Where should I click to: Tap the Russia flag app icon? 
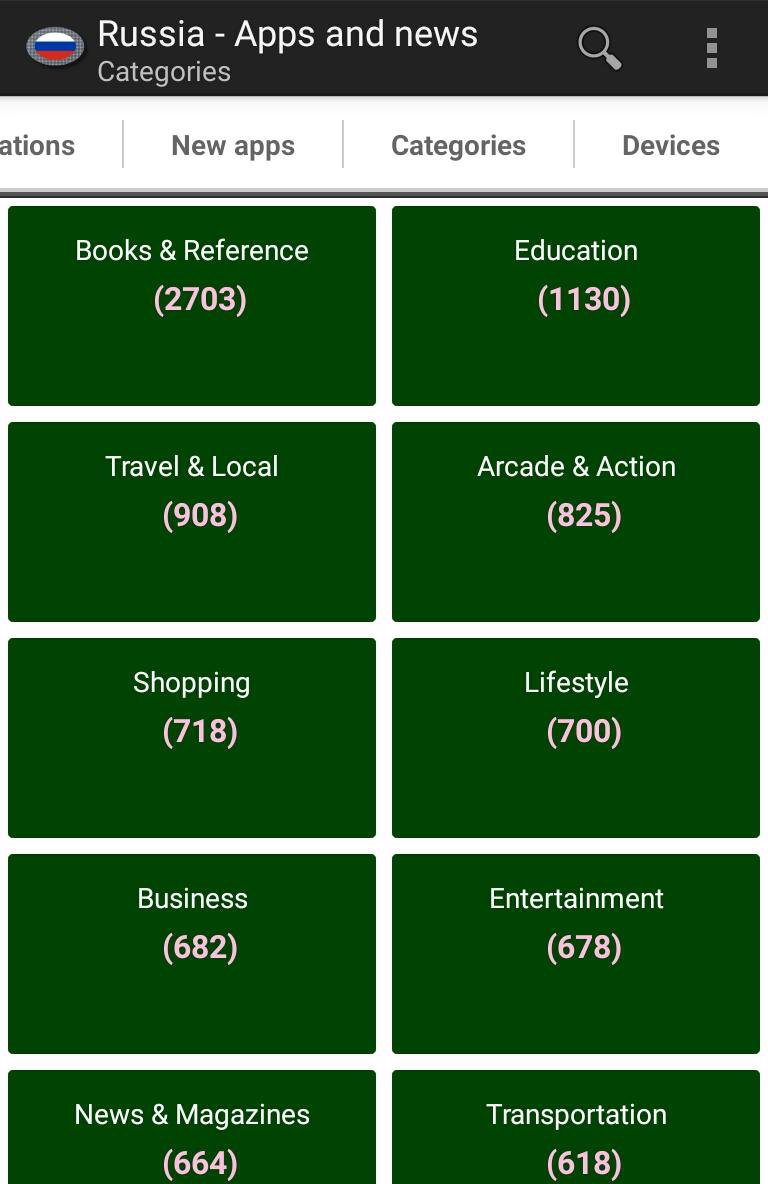click(55, 48)
